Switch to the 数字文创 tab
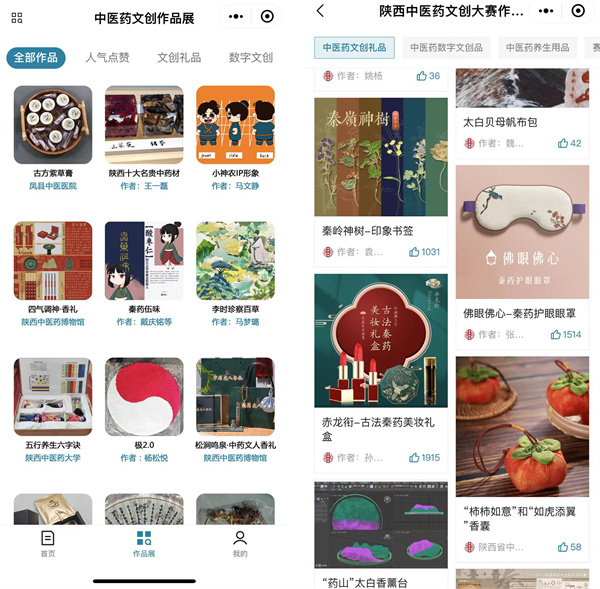The width and height of the screenshot is (600, 589). 250,57
